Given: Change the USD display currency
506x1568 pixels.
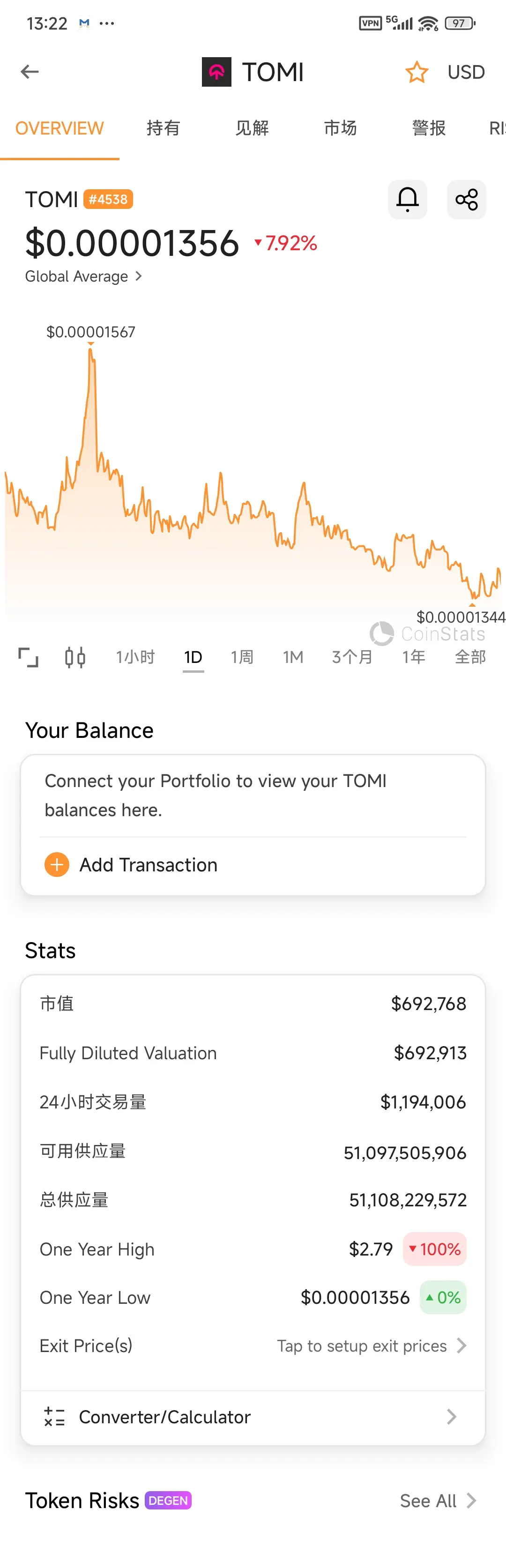Looking at the screenshot, I should [466, 72].
